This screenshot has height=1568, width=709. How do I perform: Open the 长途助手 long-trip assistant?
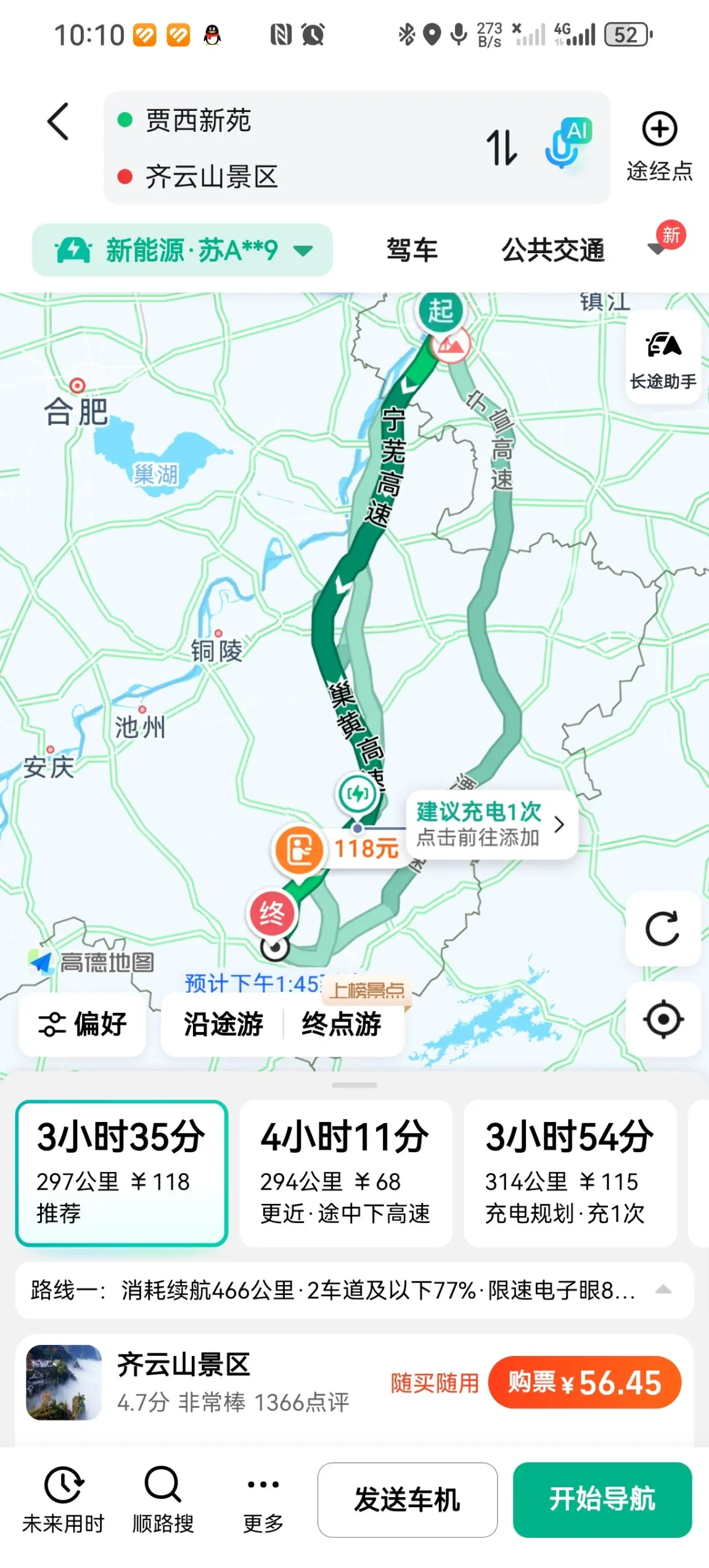tap(663, 357)
